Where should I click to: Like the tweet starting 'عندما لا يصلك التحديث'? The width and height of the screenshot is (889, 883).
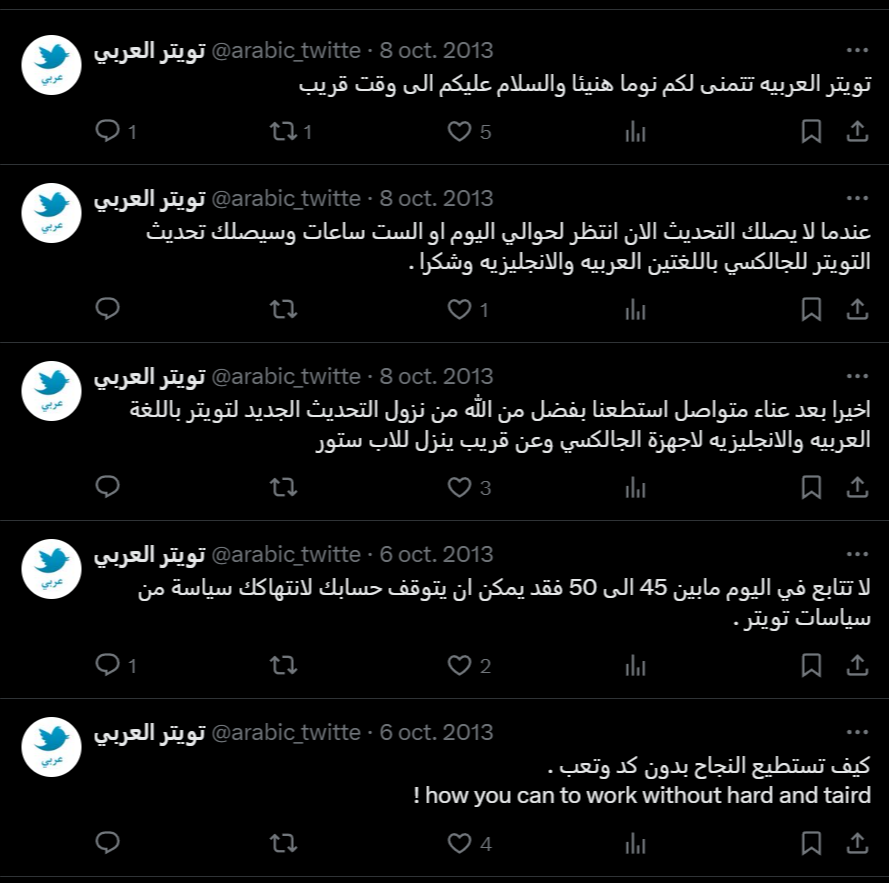click(459, 309)
